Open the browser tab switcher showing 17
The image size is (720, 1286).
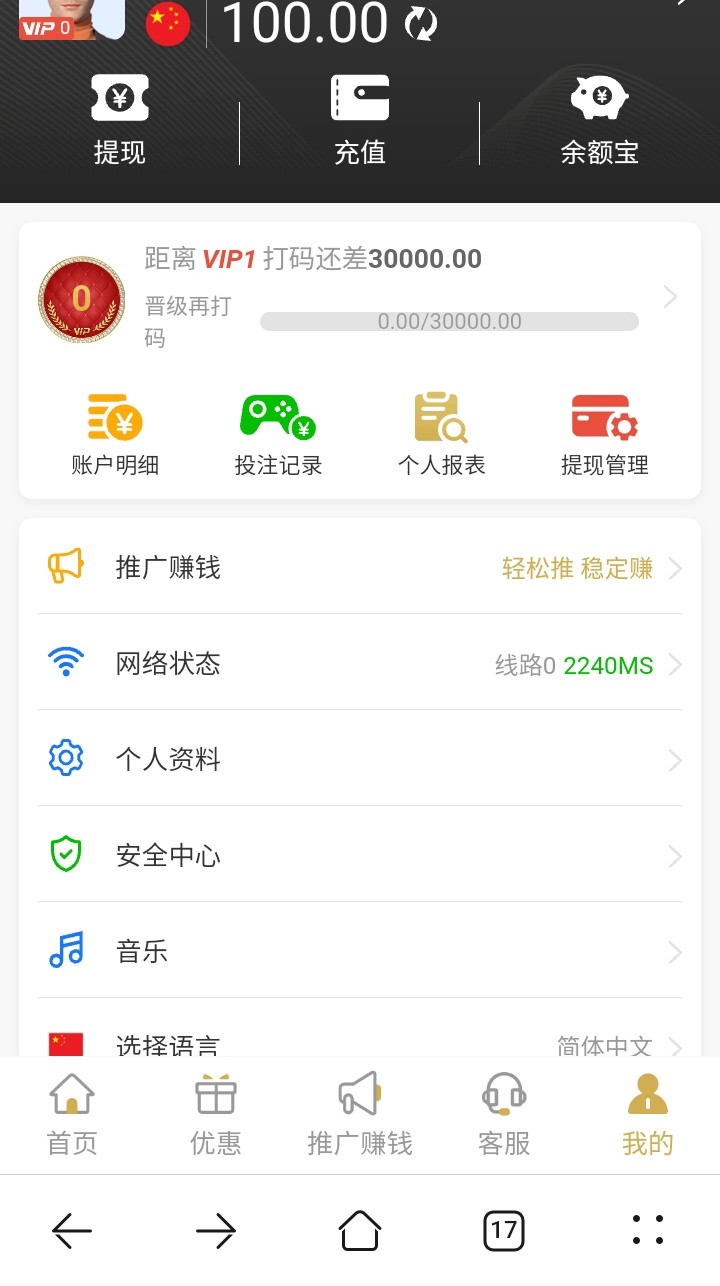tap(504, 1230)
